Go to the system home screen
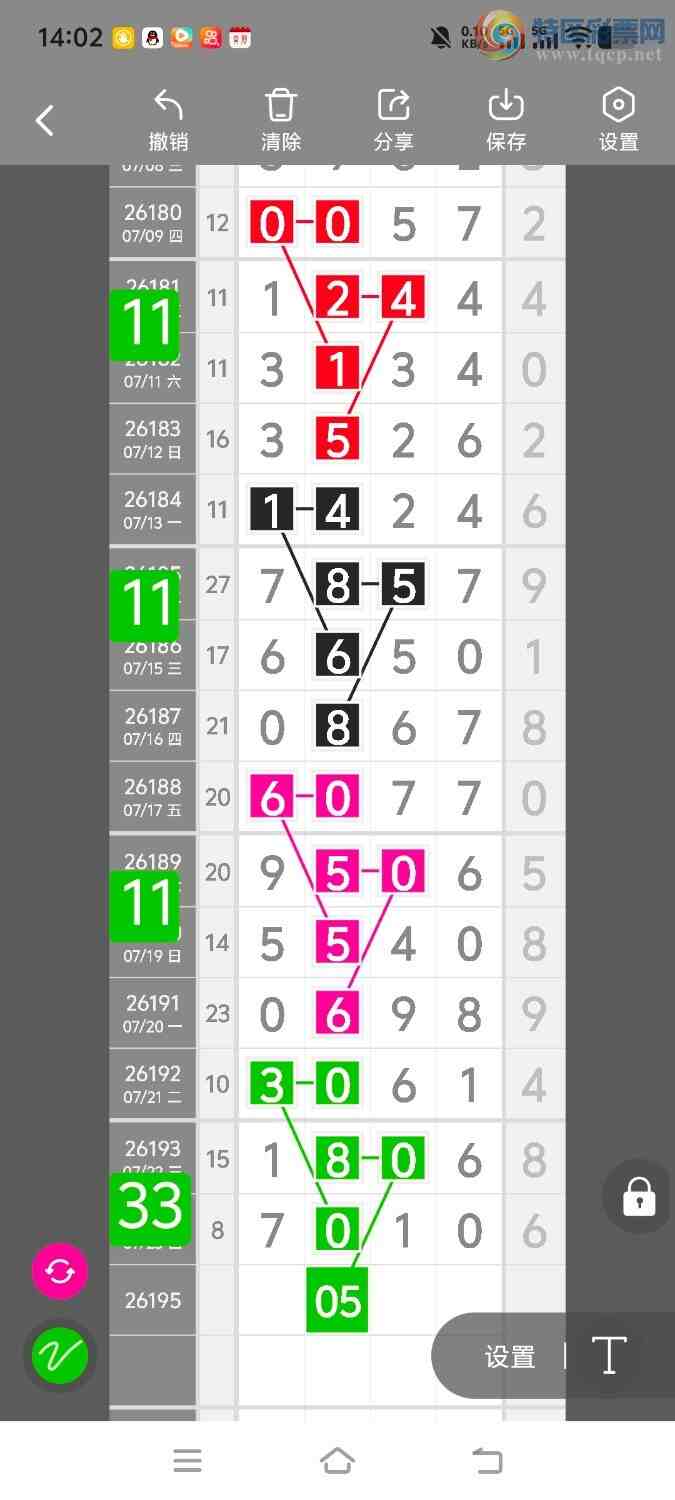This screenshot has width=675, height=1500. point(337,1461)
